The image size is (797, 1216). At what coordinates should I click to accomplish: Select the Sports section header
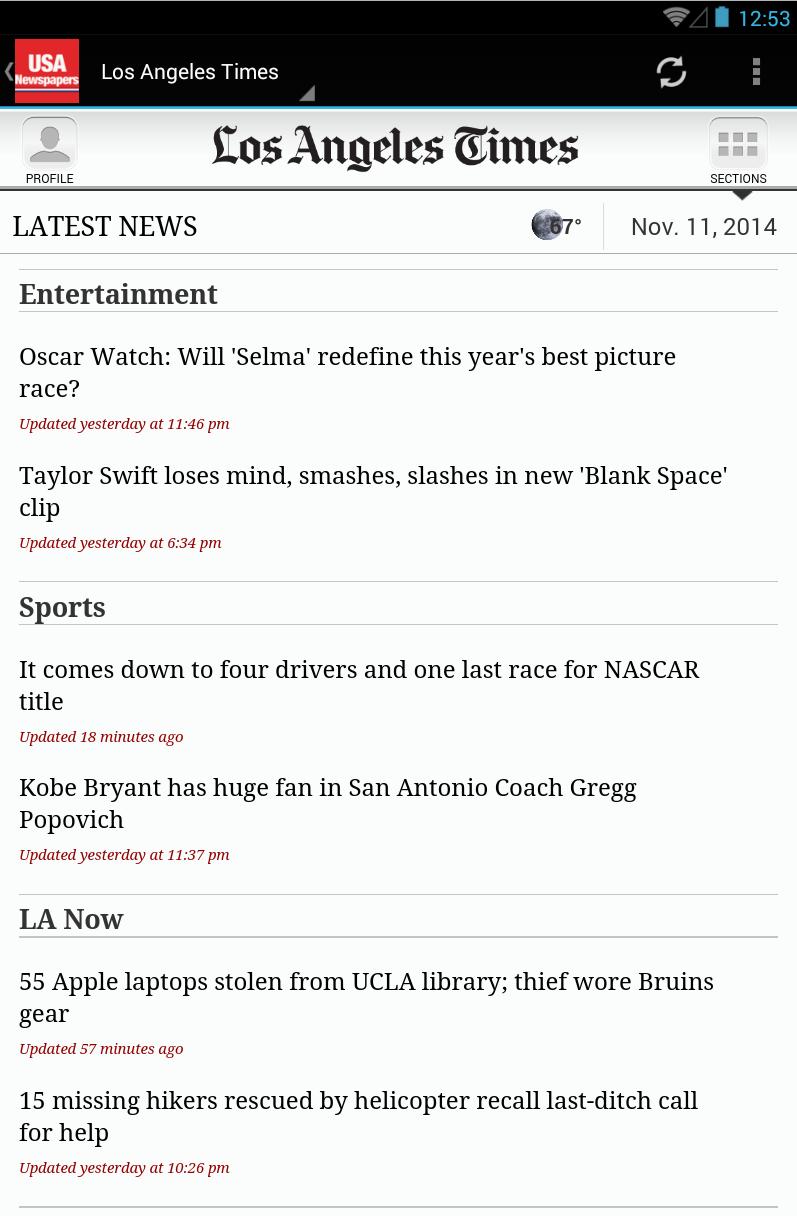tap(62, 607)
